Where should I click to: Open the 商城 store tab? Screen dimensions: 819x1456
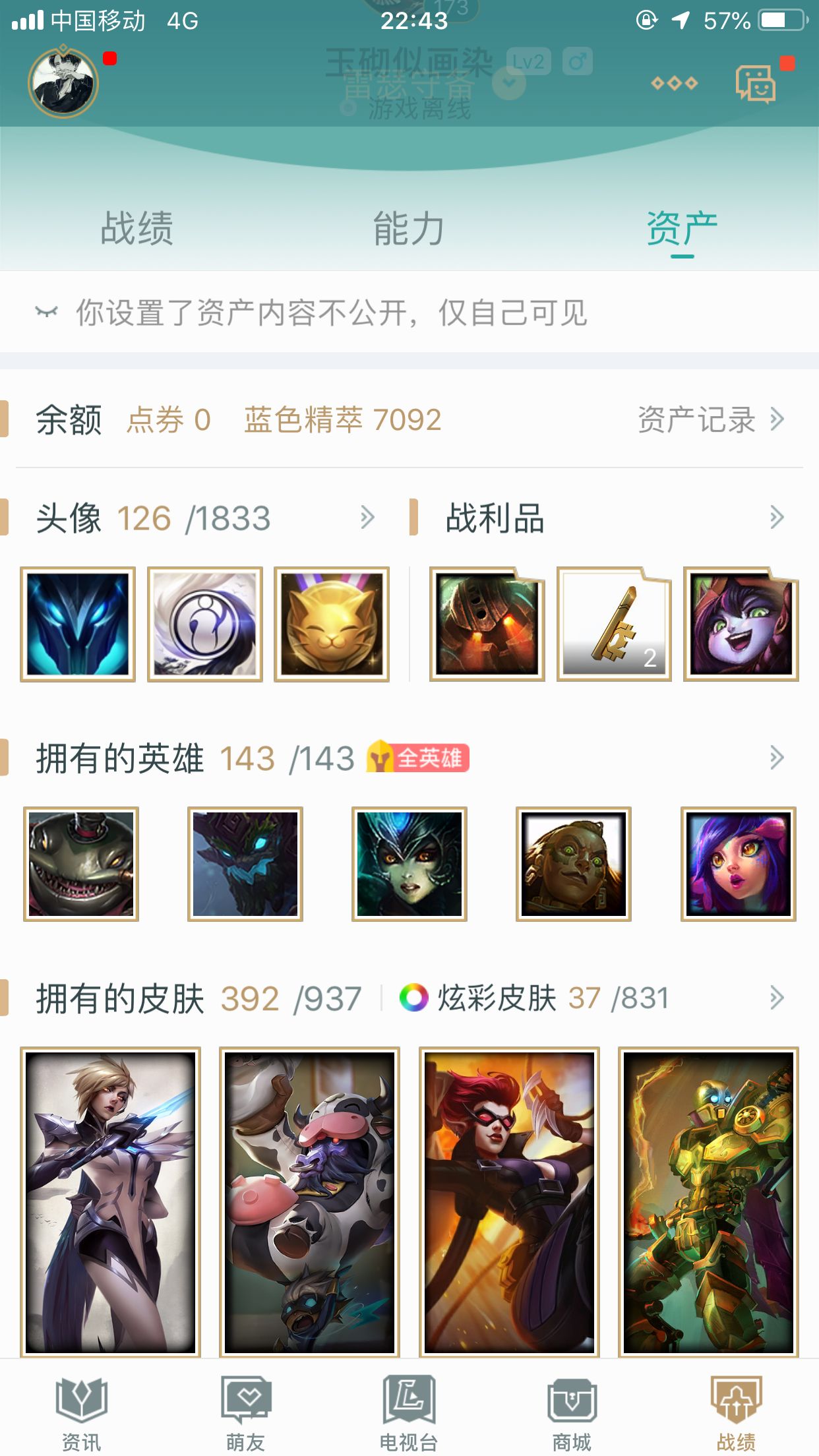[572, 1412]
